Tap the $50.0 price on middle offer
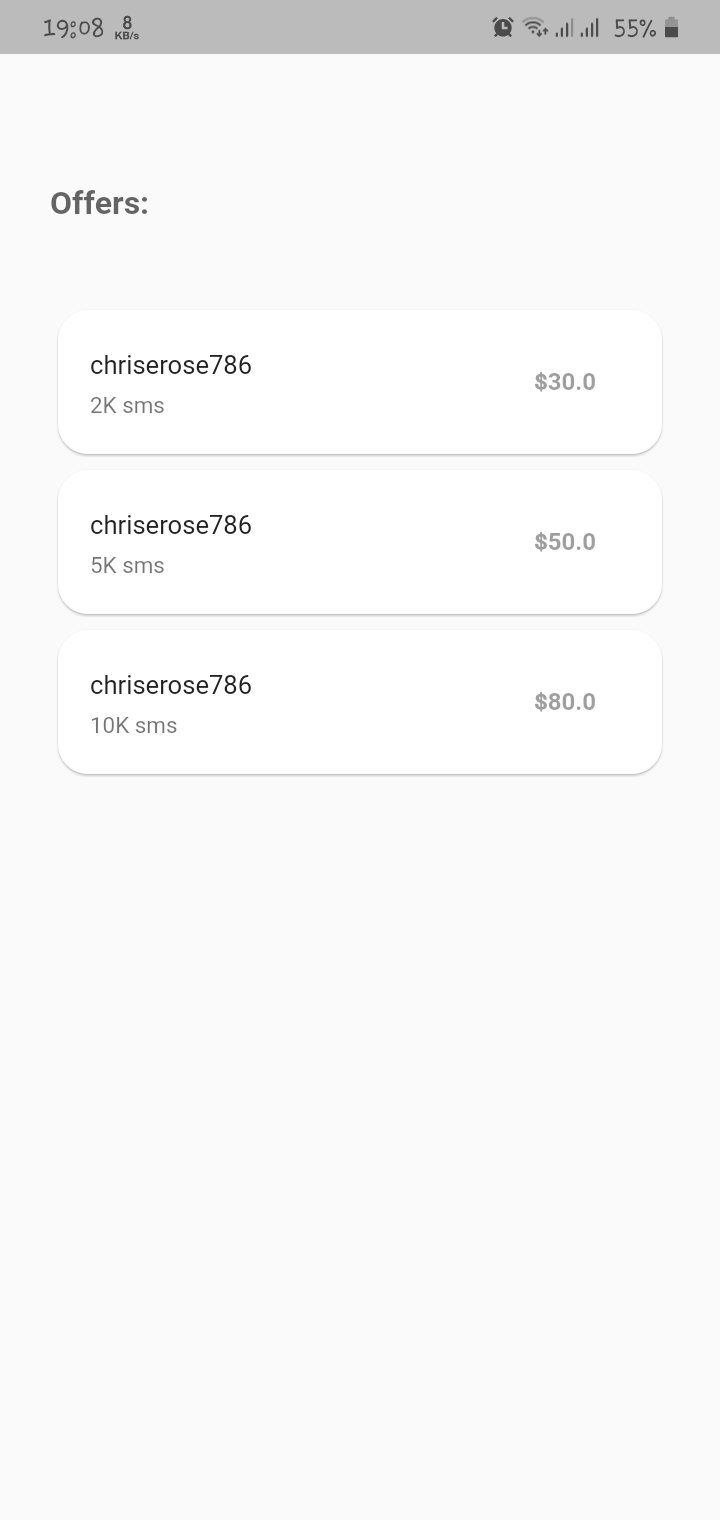720x1520 pixels. (x=564, y=541)
